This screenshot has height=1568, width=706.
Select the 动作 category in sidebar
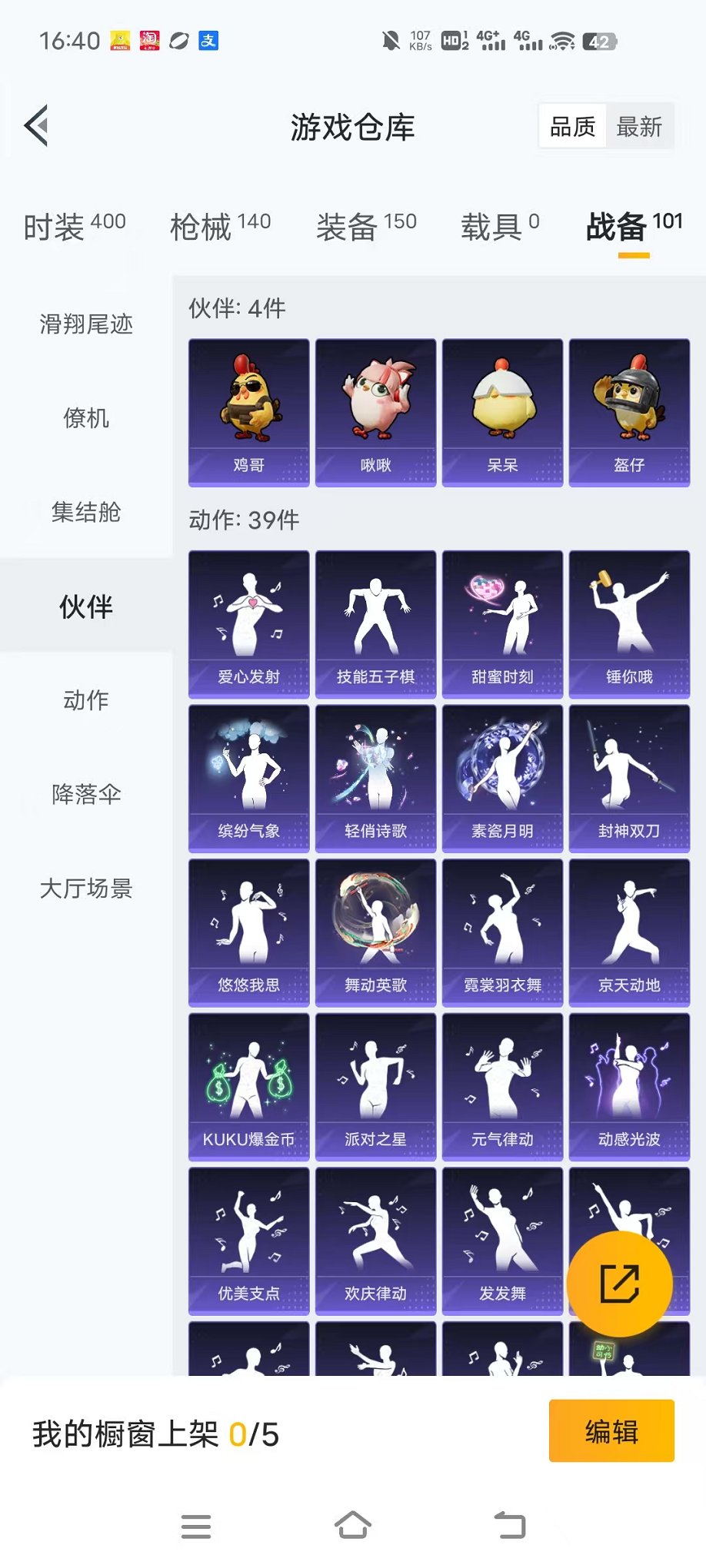click(85, 700)
